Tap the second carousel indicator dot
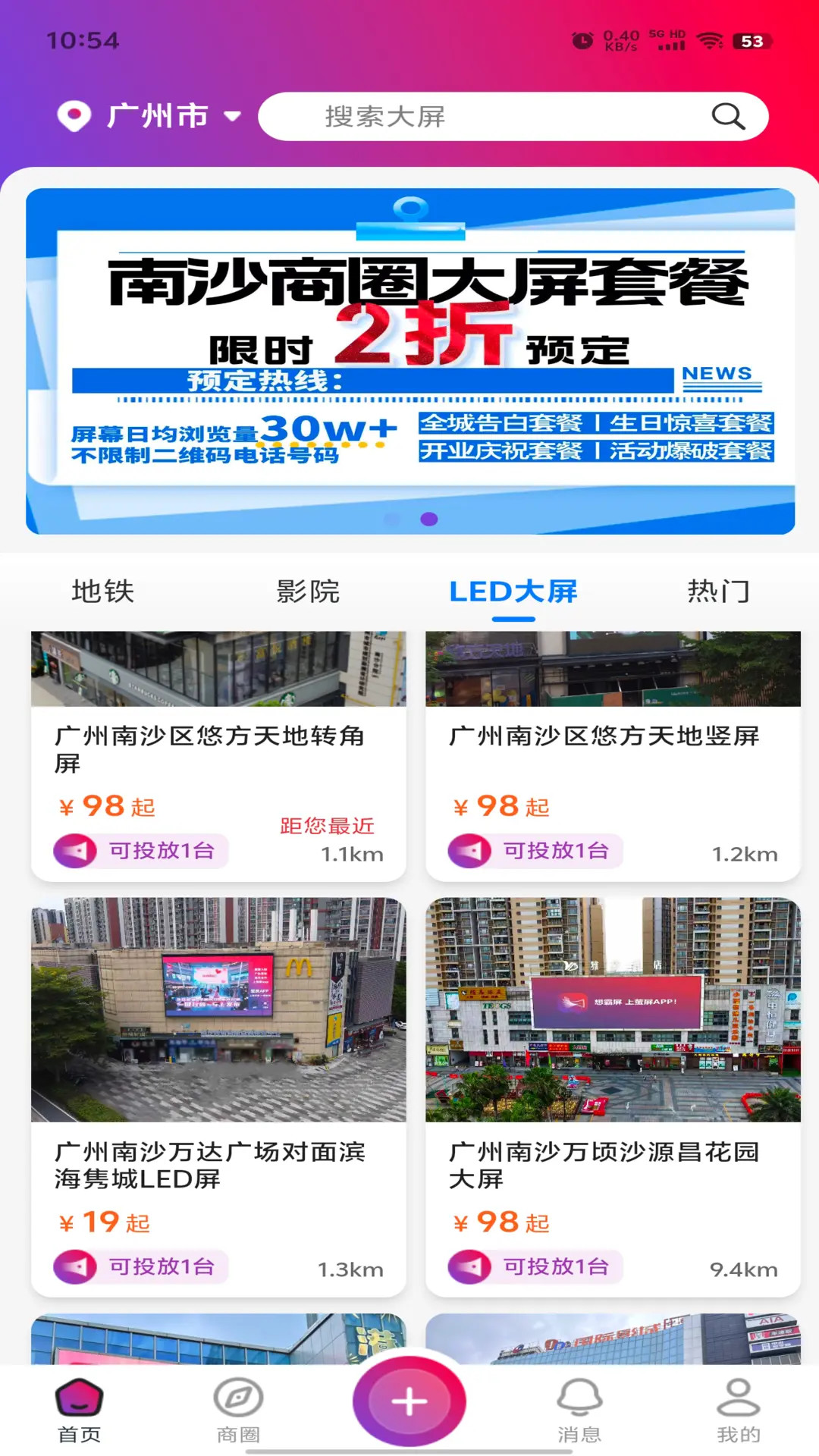Viewport: 819px width, 1456px height. click(430, 519)
